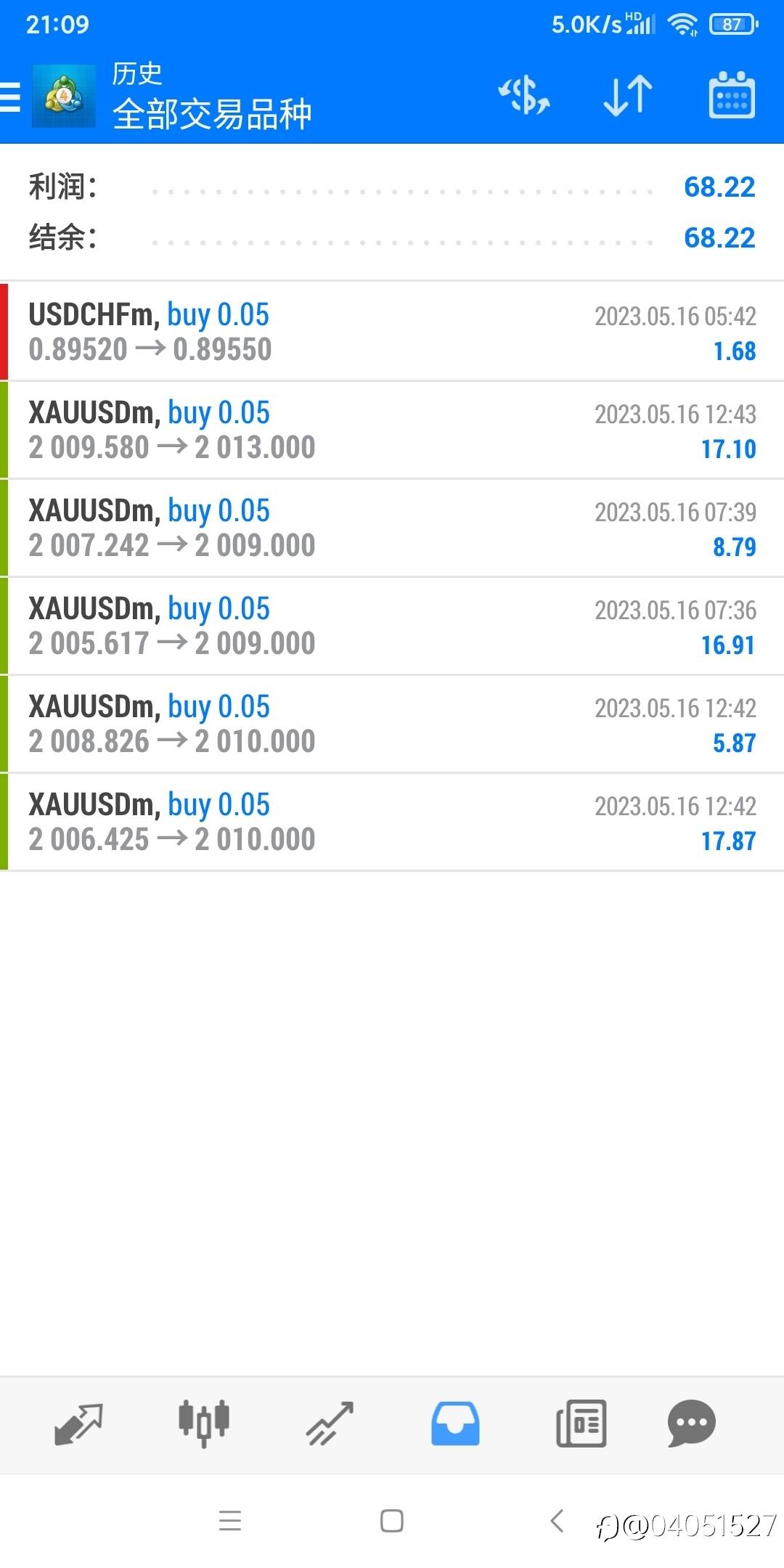Viewport: 784px width, 1568px height.
Task: Switch to the Quotes tab
Action: point(78,1424)
